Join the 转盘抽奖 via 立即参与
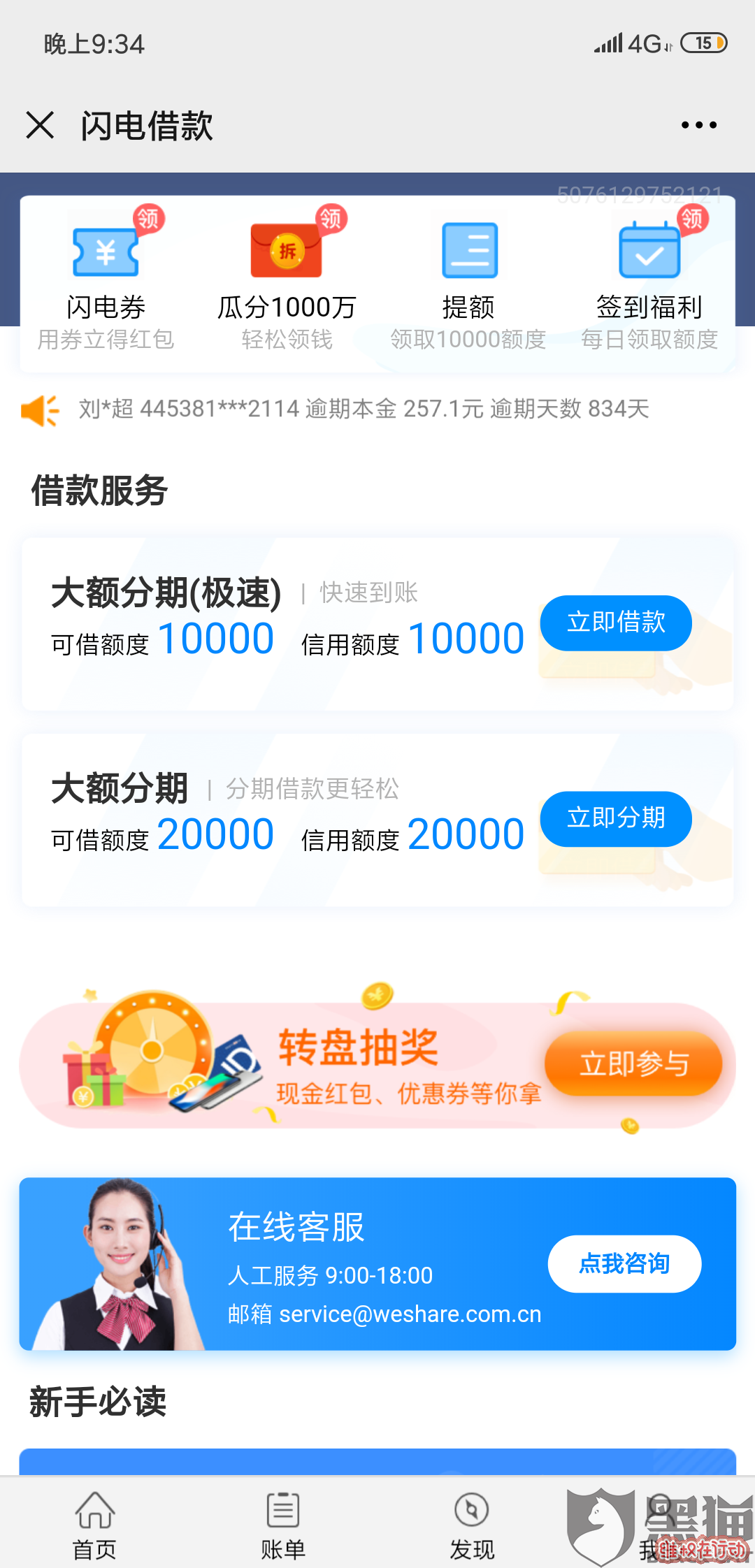The width and height of the screenshot is (755, 1568). pos(633,1064)
